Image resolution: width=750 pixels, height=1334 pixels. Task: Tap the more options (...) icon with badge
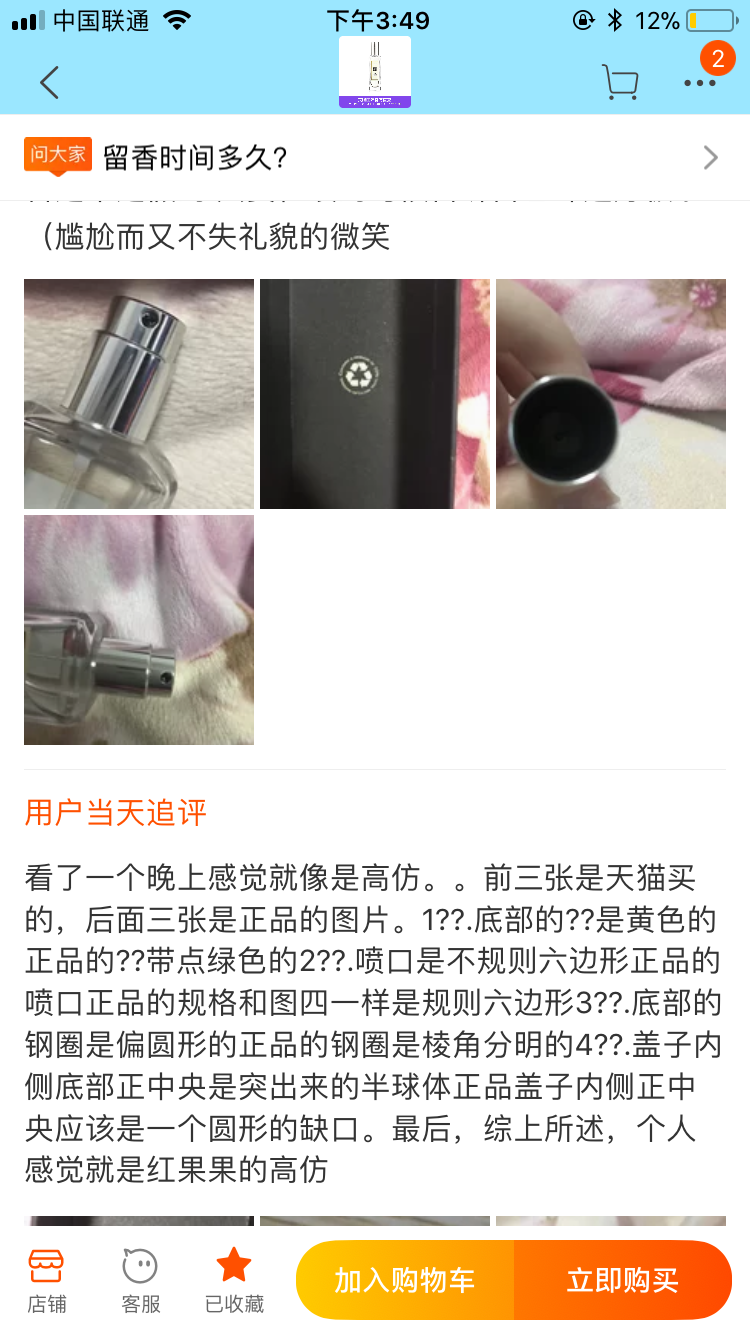click(x=699, y=83)
